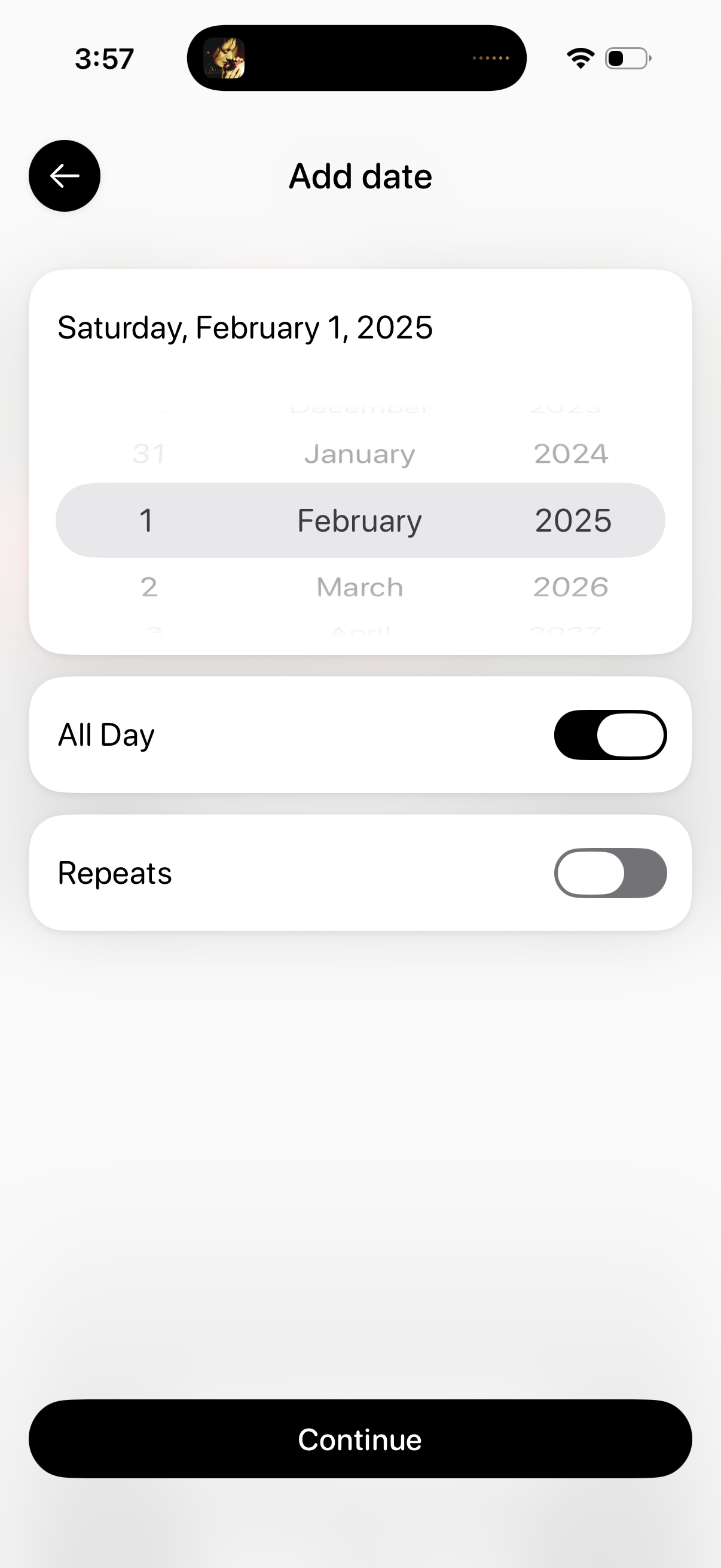Tap the Add date title
This screenshot has height=1568, width=721.
click(359, 175)
